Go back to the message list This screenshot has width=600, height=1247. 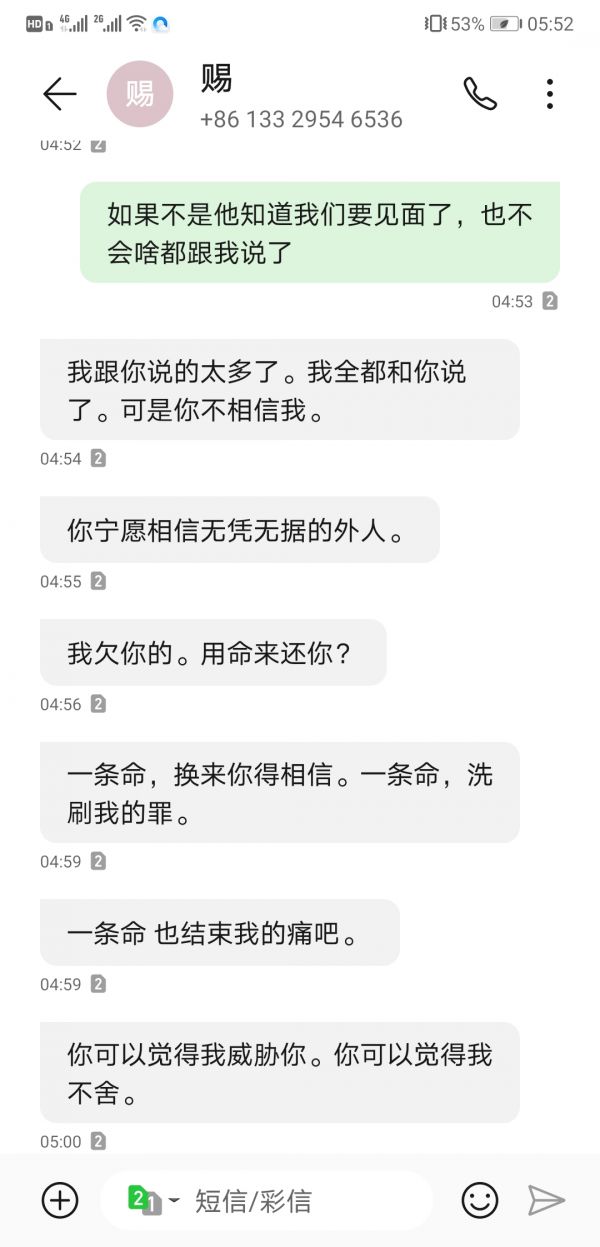tap(60, 94)
